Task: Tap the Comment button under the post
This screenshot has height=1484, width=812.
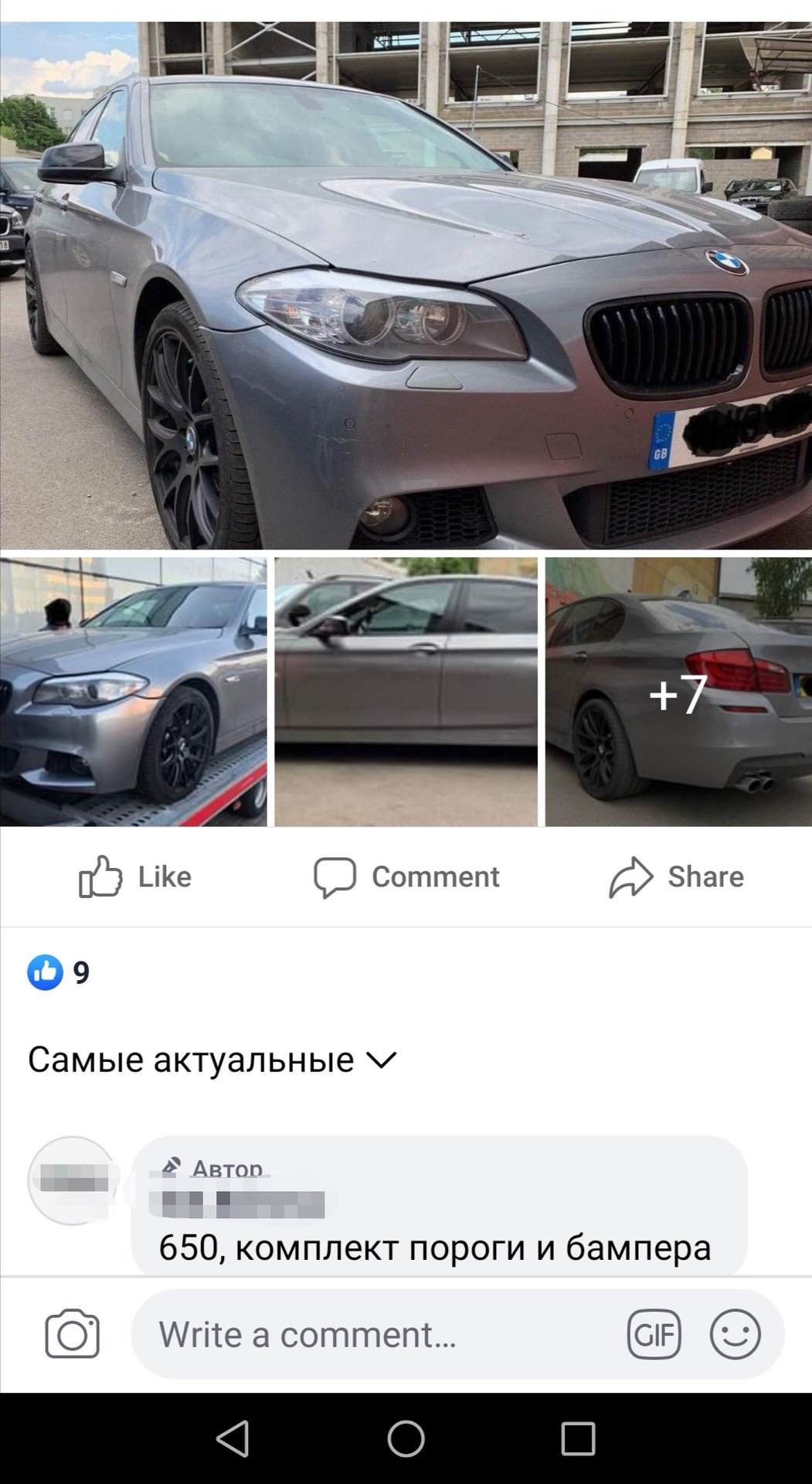Action: pos(406,876)
